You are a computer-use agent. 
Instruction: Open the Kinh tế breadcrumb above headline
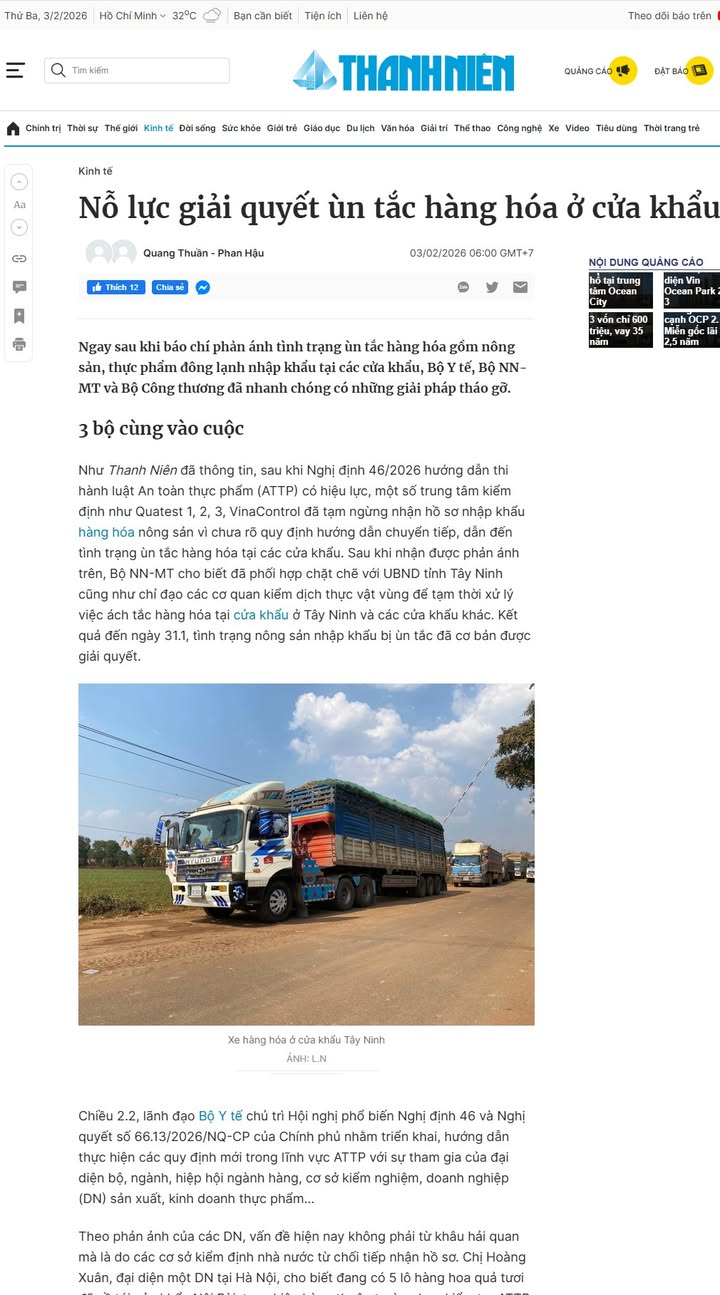click(95, 171)
